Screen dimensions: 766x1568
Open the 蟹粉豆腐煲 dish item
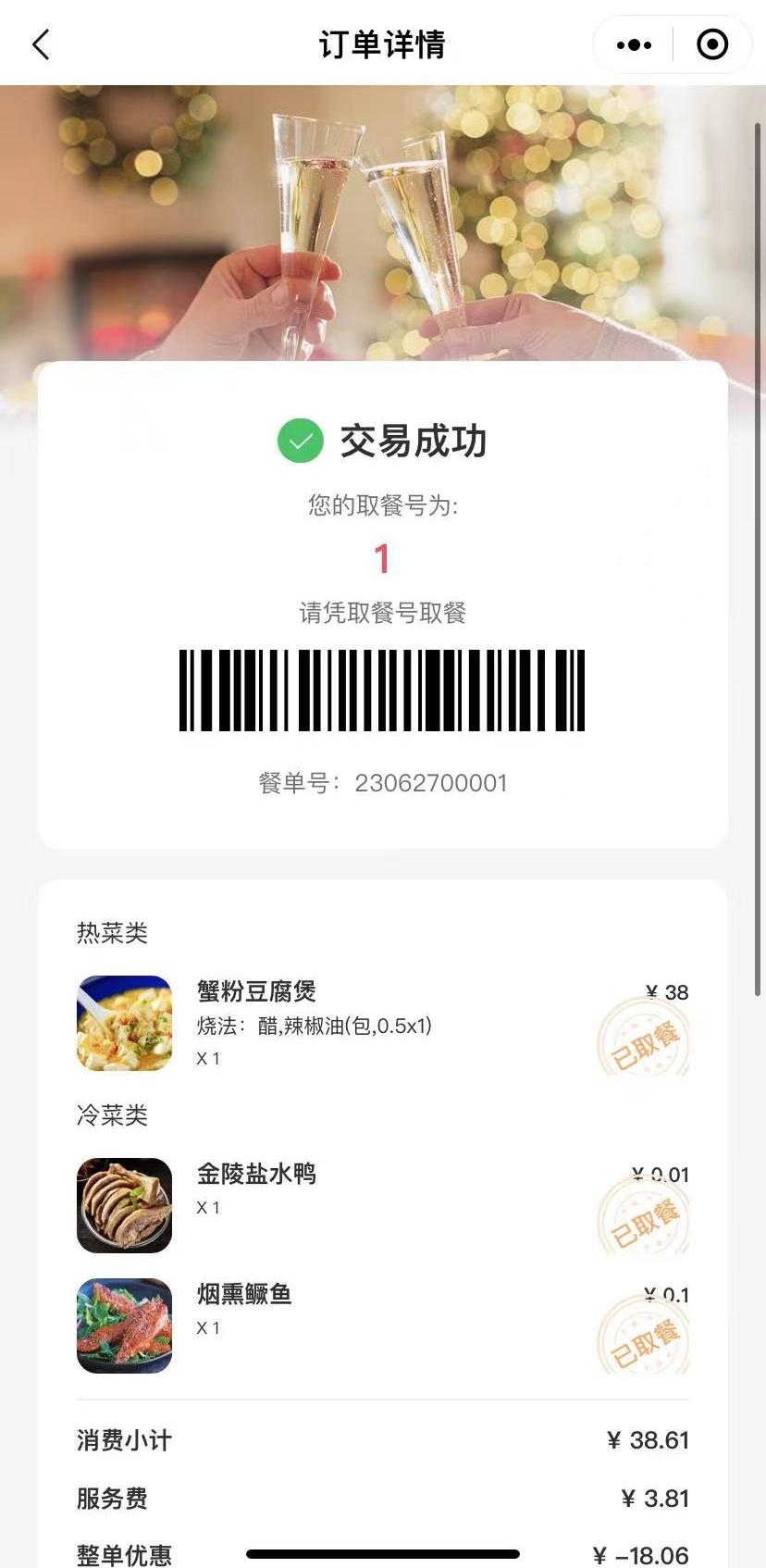pyautogui.click(x=256, y=992)
